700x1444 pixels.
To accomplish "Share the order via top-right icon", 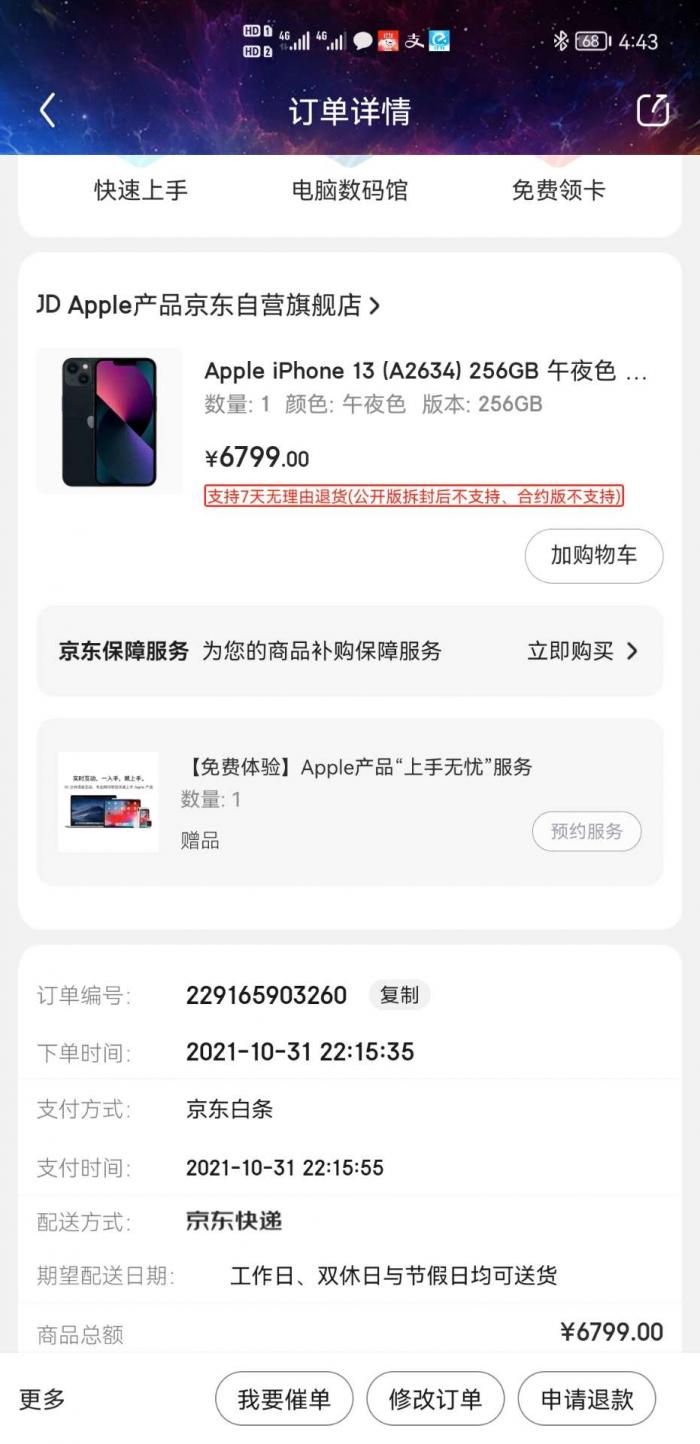I will [x=653, y=110].
